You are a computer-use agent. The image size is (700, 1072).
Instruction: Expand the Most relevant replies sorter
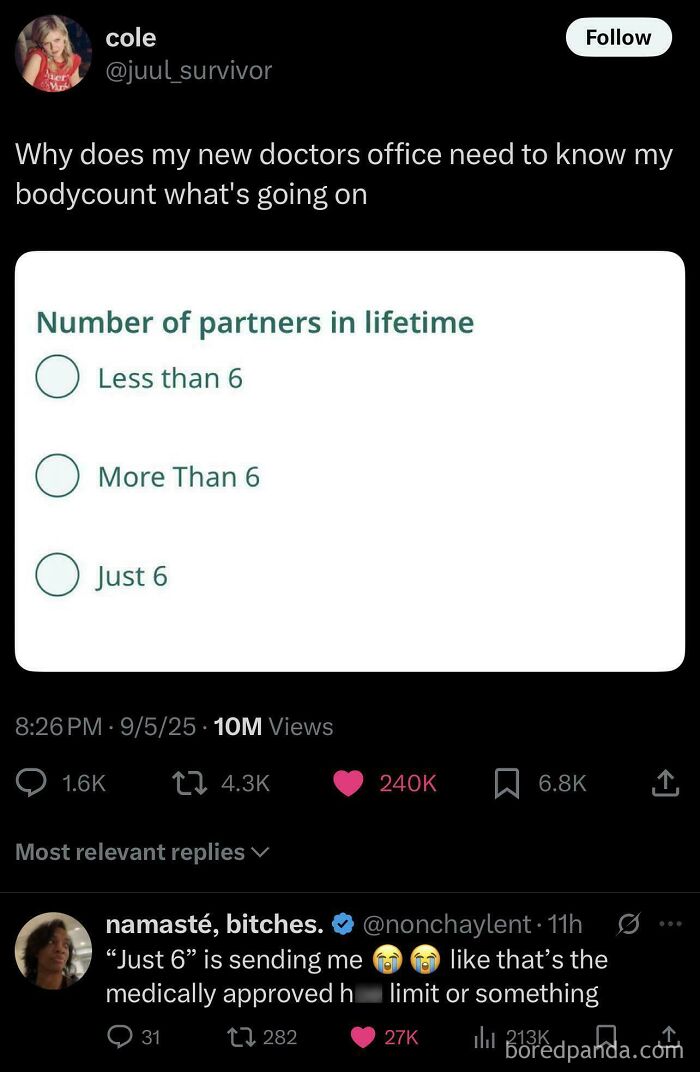point(143,852)
